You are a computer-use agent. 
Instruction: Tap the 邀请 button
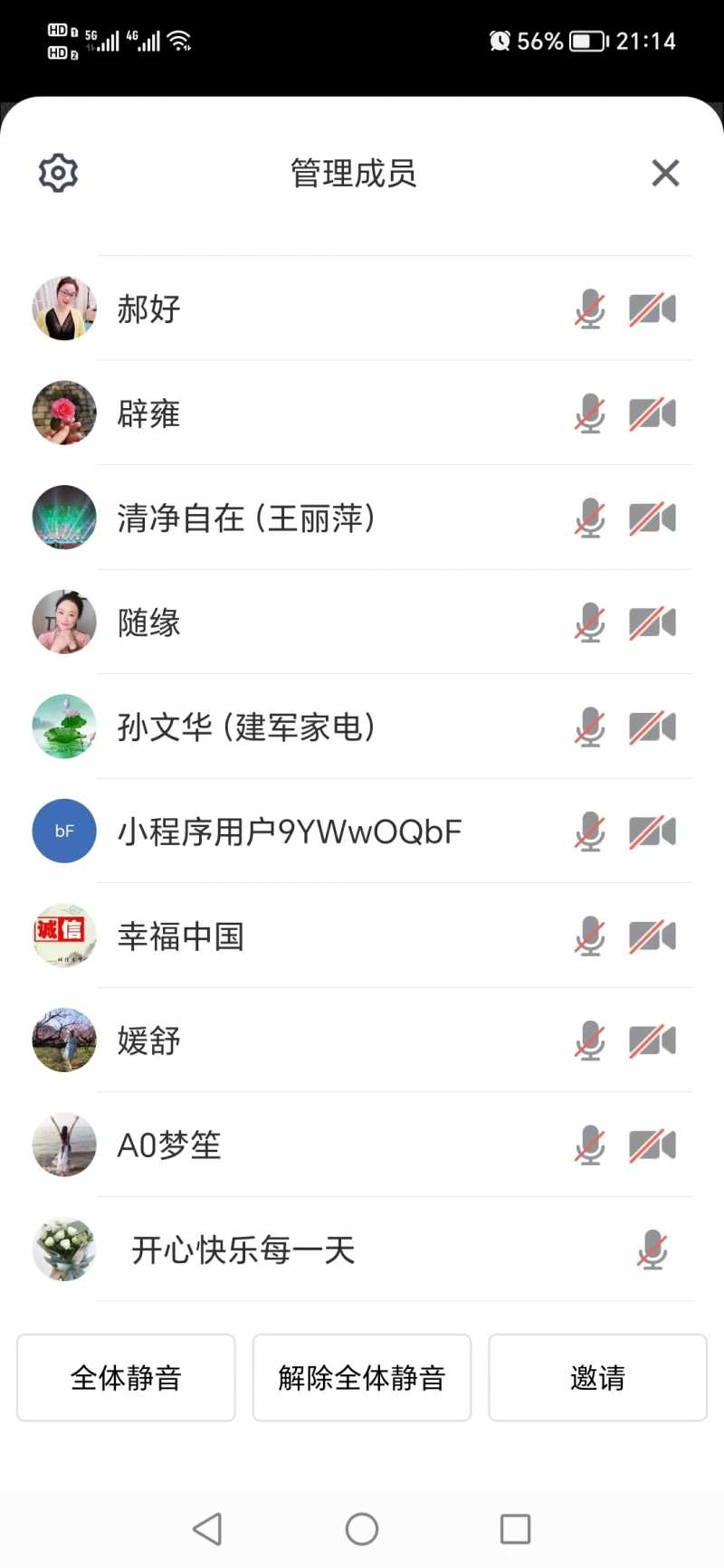(x=597, y=1377)
